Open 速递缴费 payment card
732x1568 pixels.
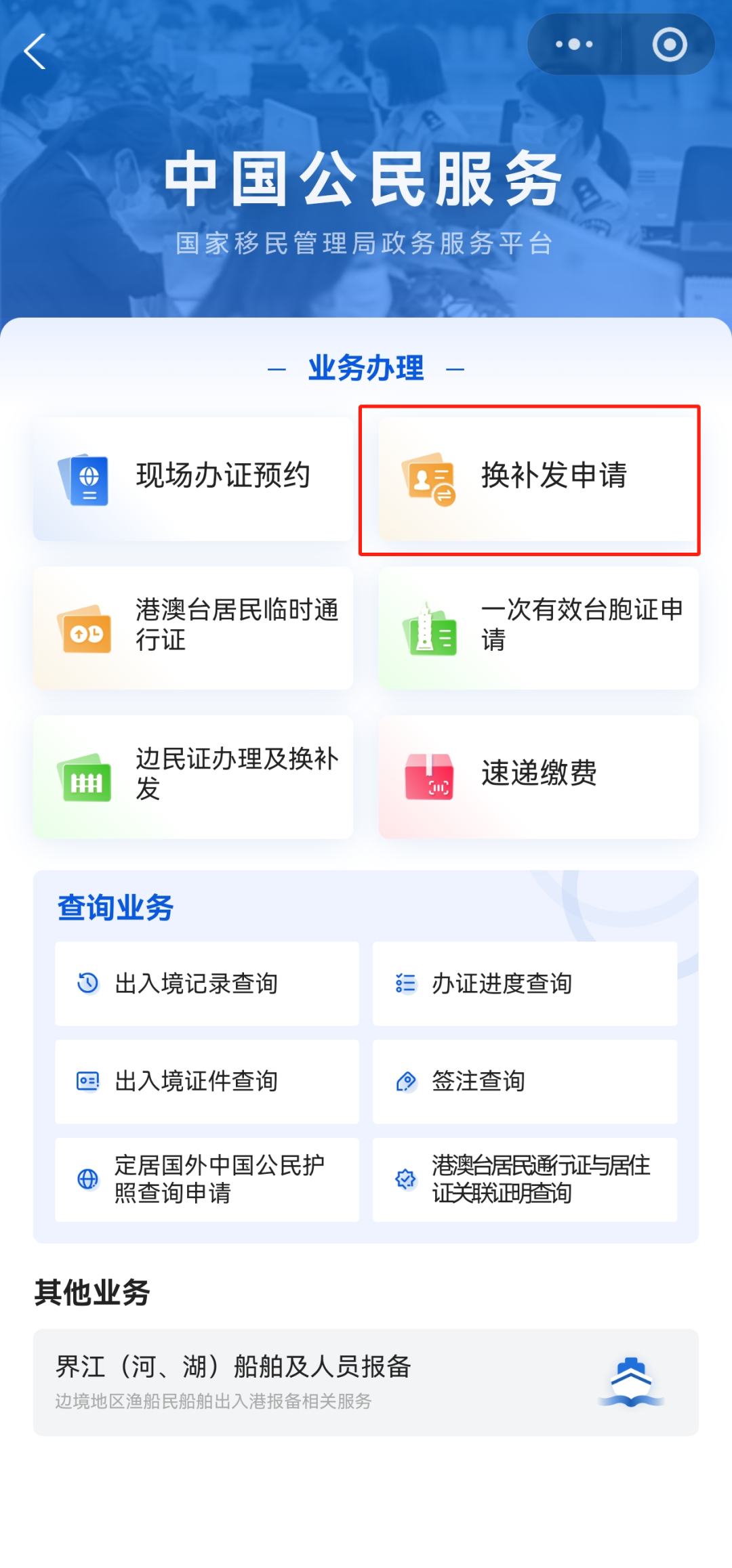[538, 777]
